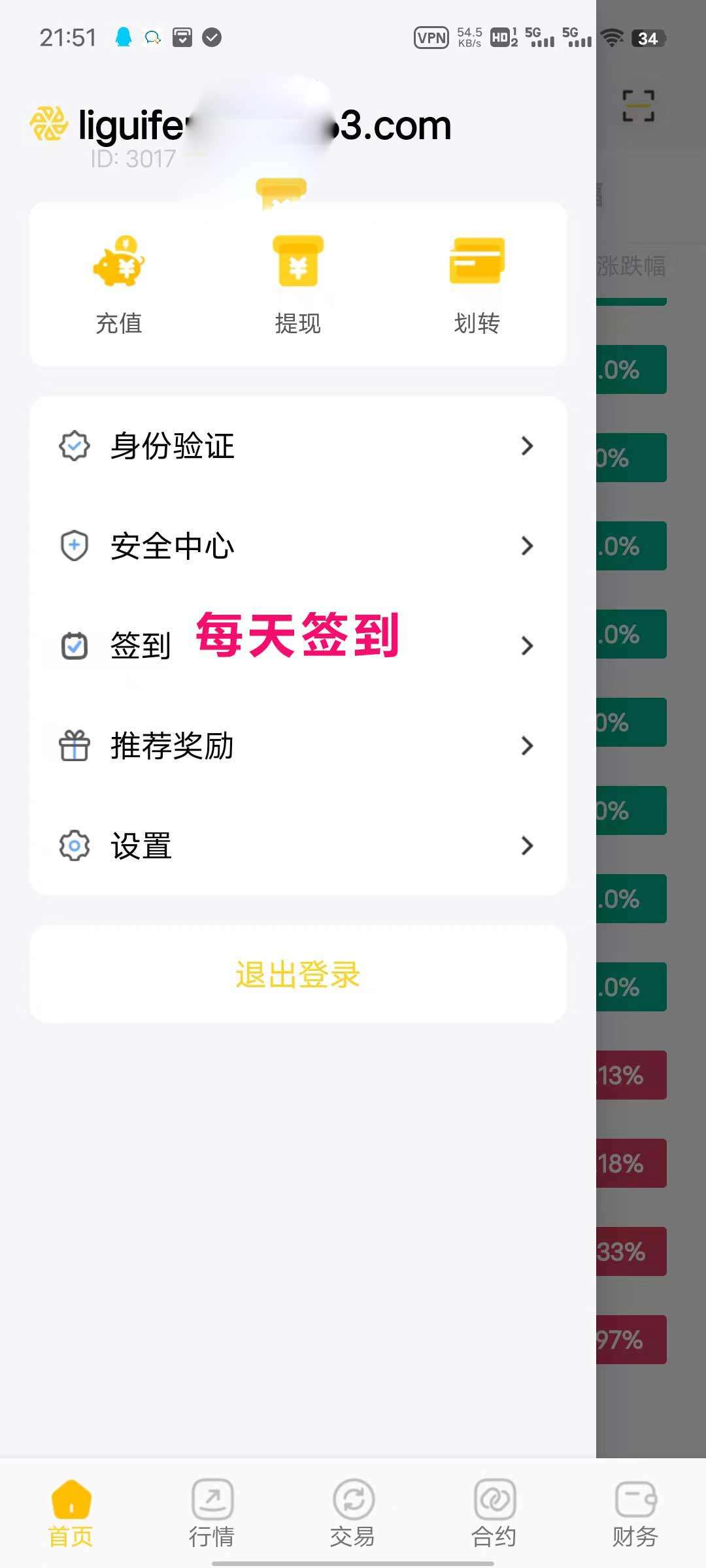Switch to the 财务 finance tab
The height and width of the screenshot is (1568, 706).
coord(635,1513)
